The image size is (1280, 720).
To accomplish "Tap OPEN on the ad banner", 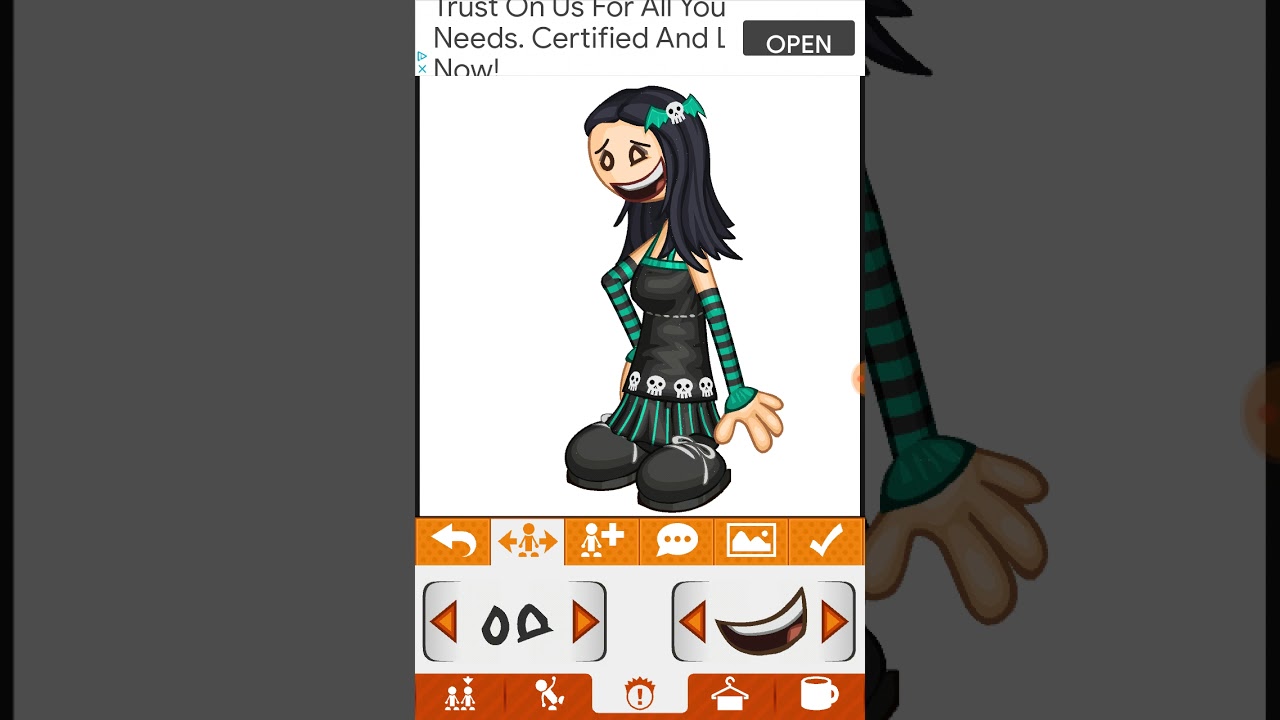I will (798, 42).
